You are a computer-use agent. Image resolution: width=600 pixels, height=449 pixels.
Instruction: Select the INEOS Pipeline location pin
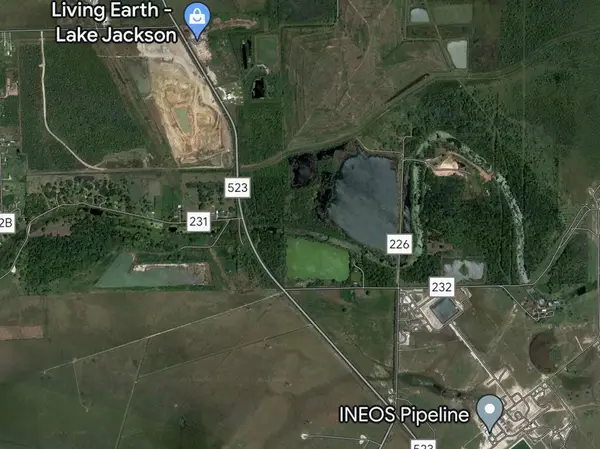point(489,411)
